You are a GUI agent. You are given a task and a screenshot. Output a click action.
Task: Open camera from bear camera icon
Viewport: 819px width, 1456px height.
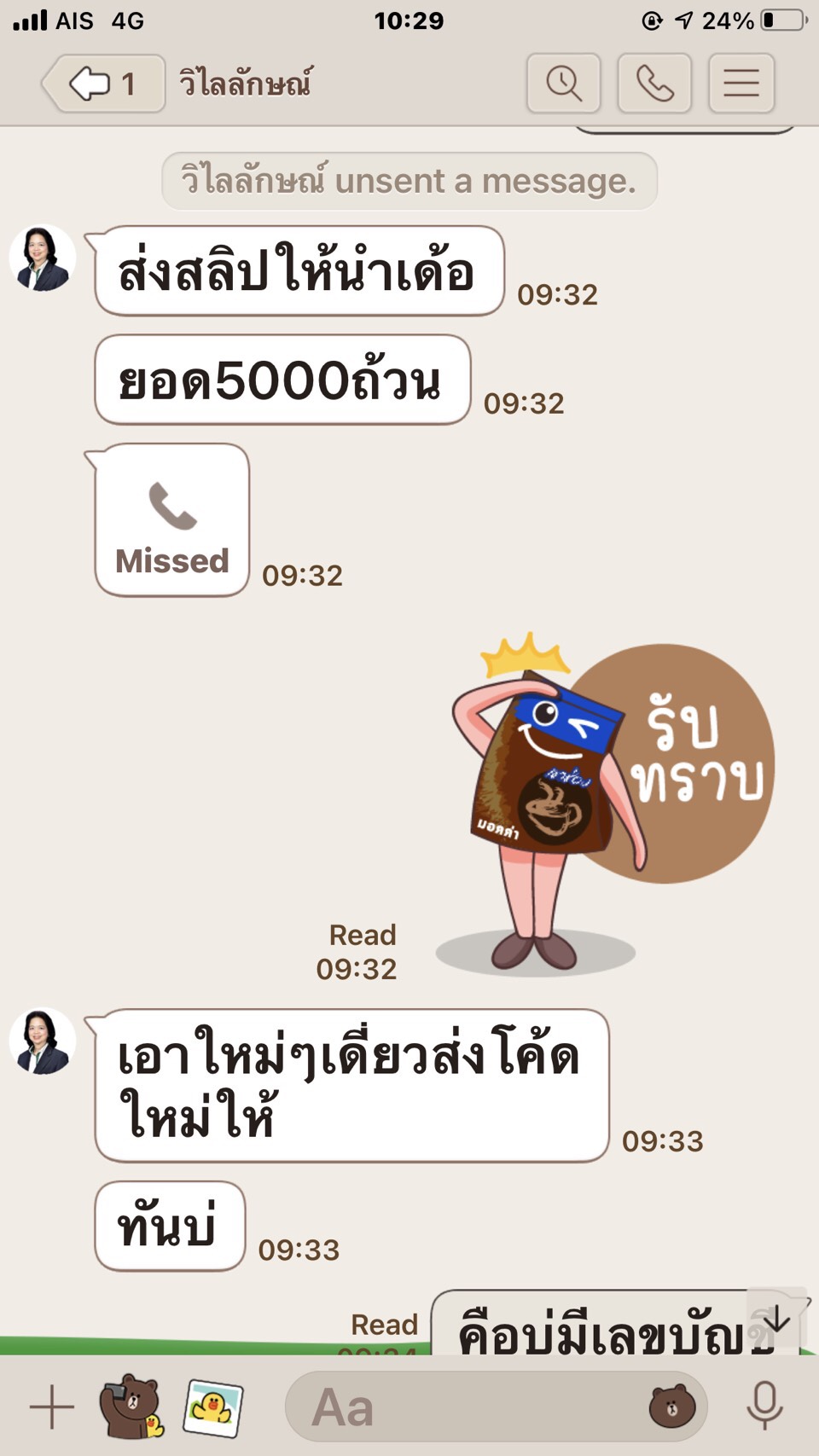131,1406
